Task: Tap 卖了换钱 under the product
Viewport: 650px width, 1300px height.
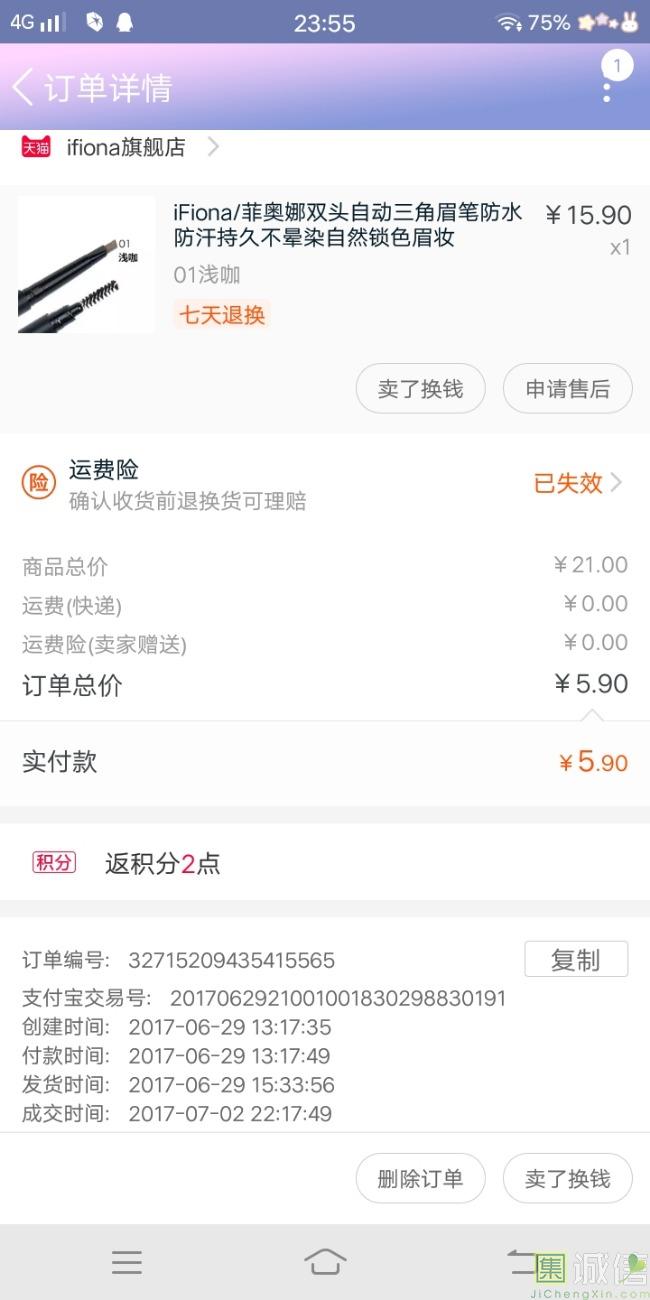Action: pyautogui.click(x=420, y=389)
